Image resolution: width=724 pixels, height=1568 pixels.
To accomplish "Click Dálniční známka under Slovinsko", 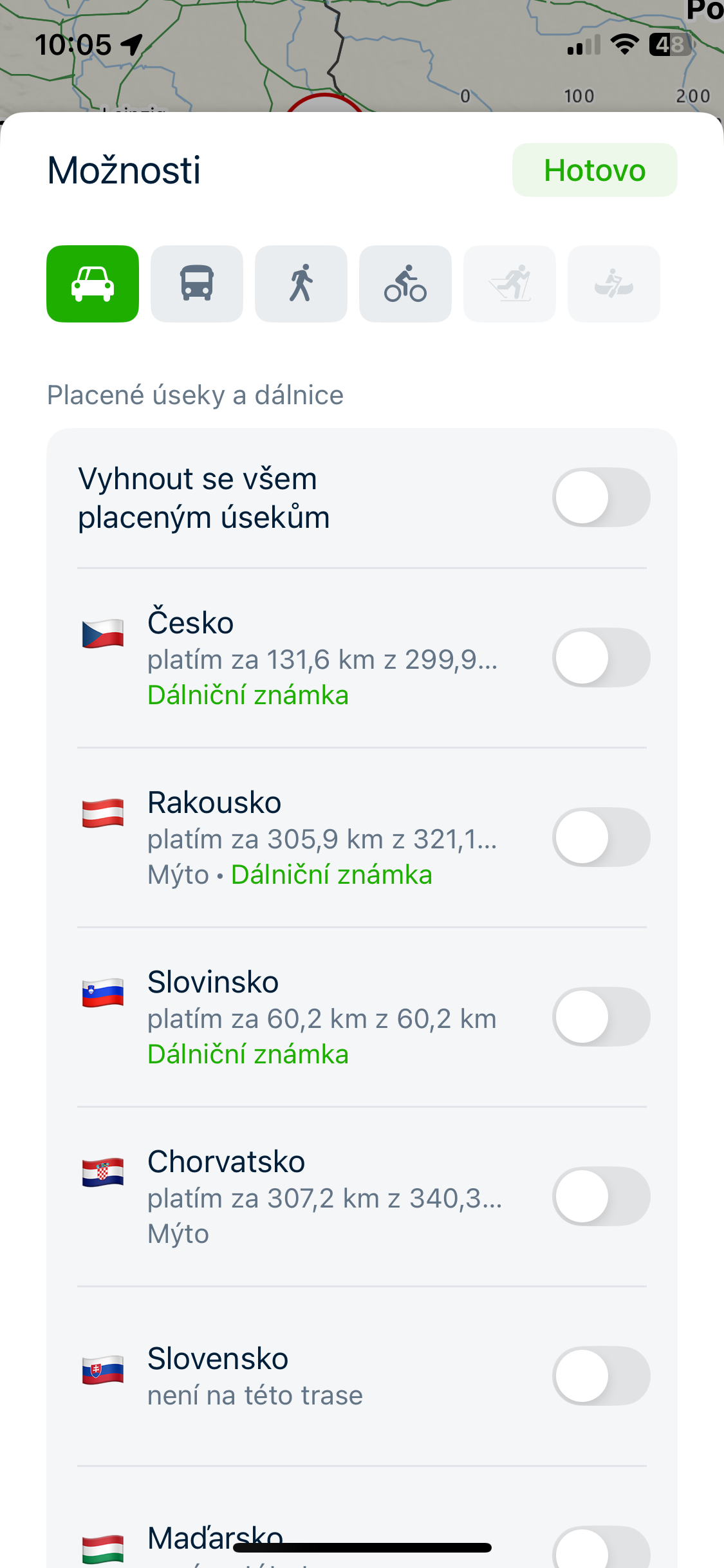I will pyautogui.click(x=248, y=1054).
